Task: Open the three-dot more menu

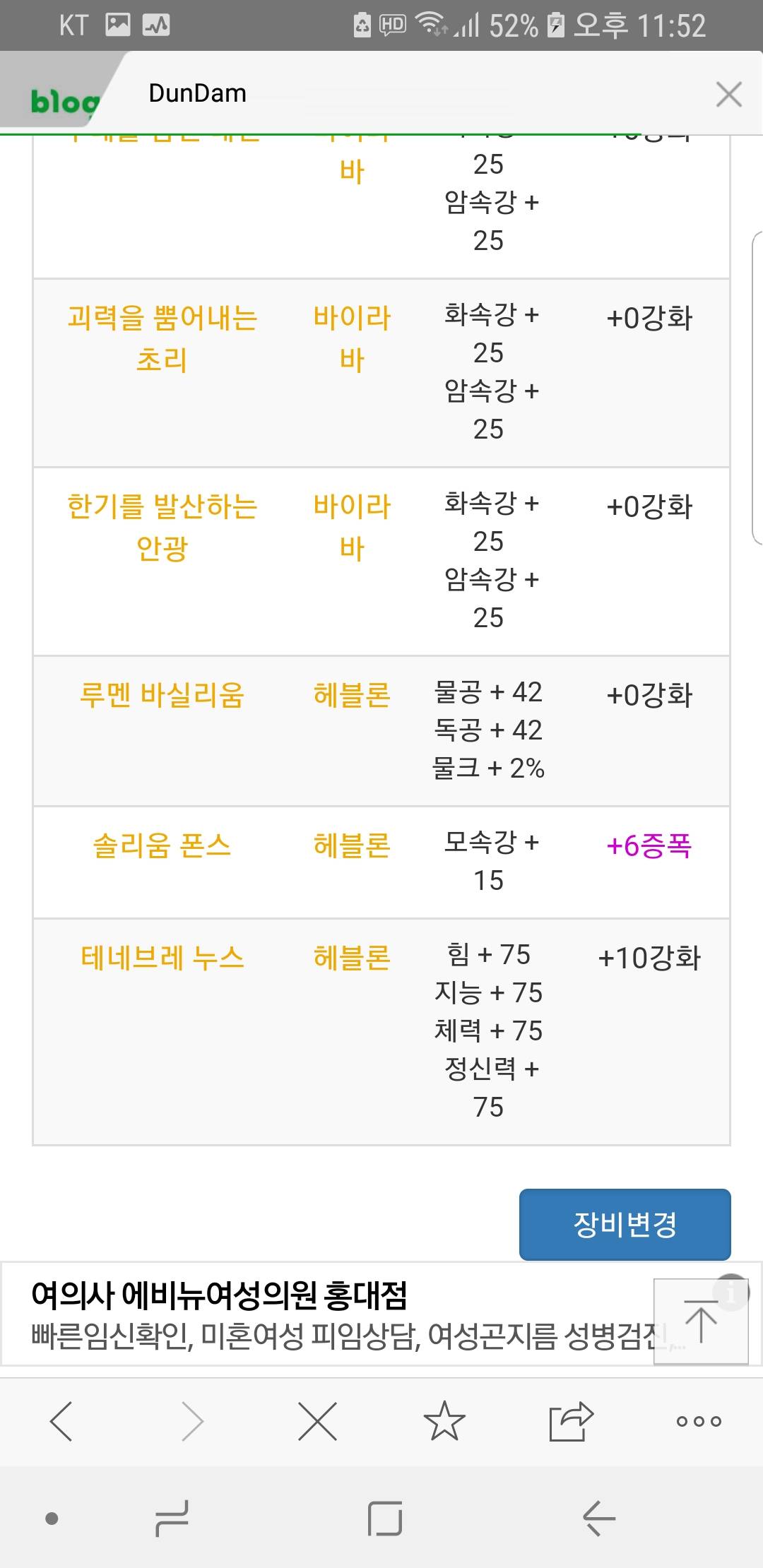Action: pos(699,1421)
